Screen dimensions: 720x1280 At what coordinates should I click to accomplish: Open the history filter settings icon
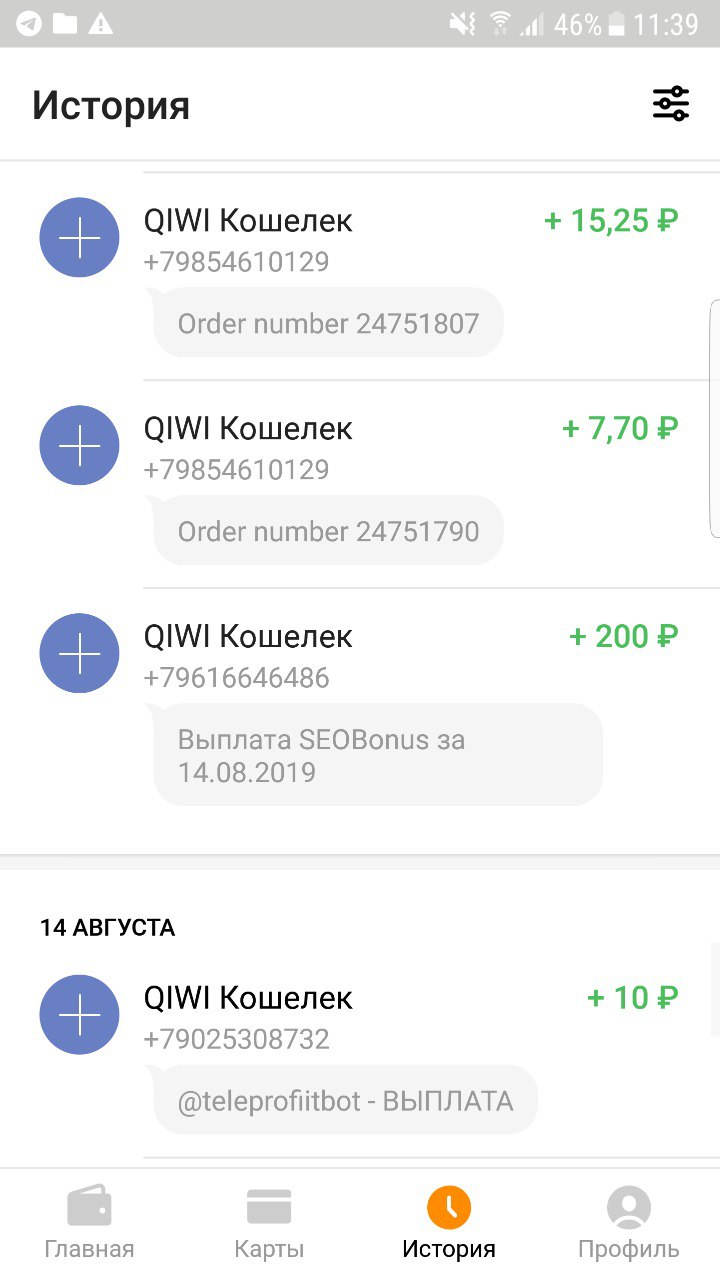670,104
